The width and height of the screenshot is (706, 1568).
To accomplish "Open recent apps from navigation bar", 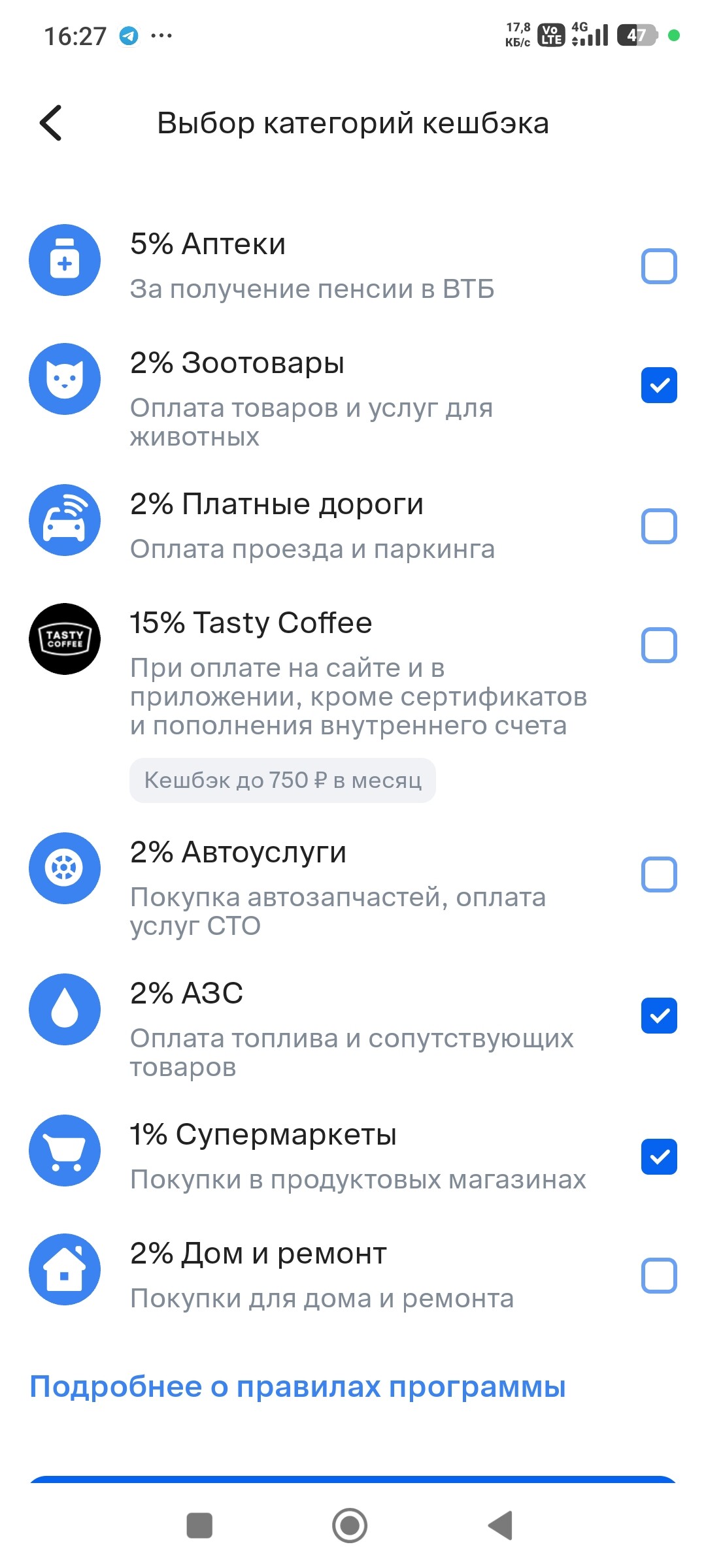I will point(199,1526).
